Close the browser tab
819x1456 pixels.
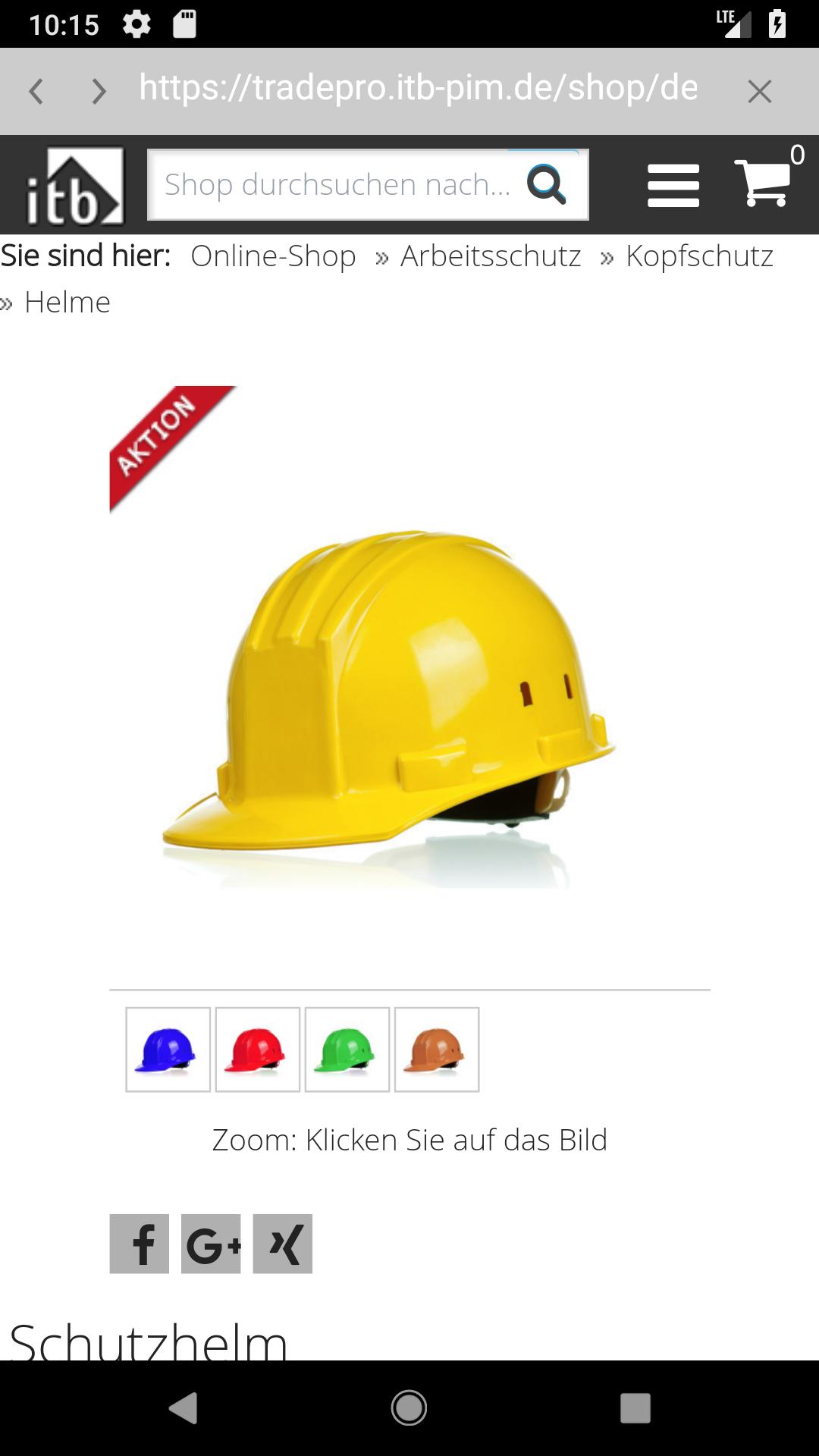tap(759, 92)
